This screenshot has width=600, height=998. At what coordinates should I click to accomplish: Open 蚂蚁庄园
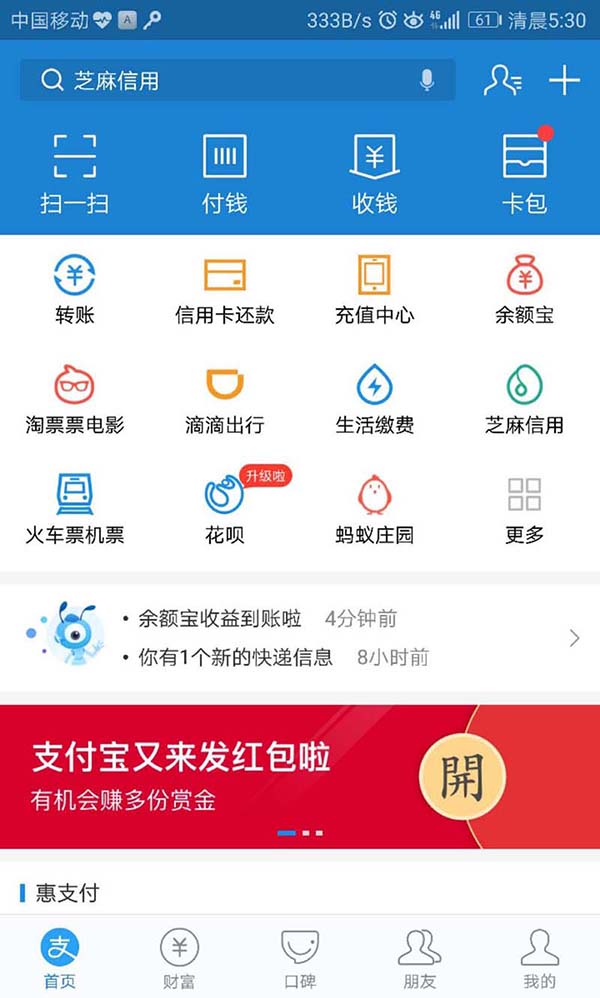click(375, 508)
